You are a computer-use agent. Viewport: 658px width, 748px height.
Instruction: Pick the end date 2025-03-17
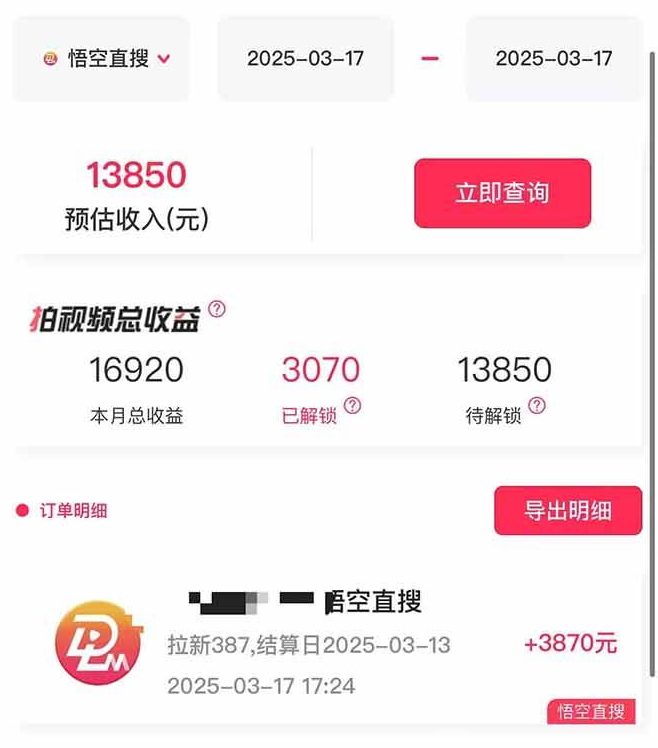tap(553, 58)
